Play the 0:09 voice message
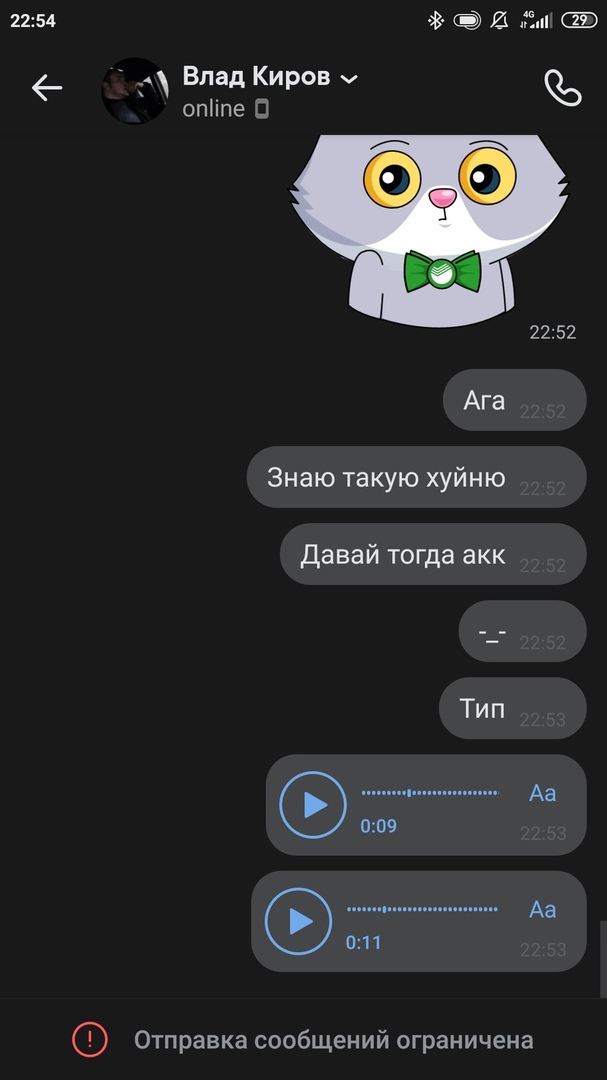Viewport: 607px width, 1080px height. click(312, 805)
